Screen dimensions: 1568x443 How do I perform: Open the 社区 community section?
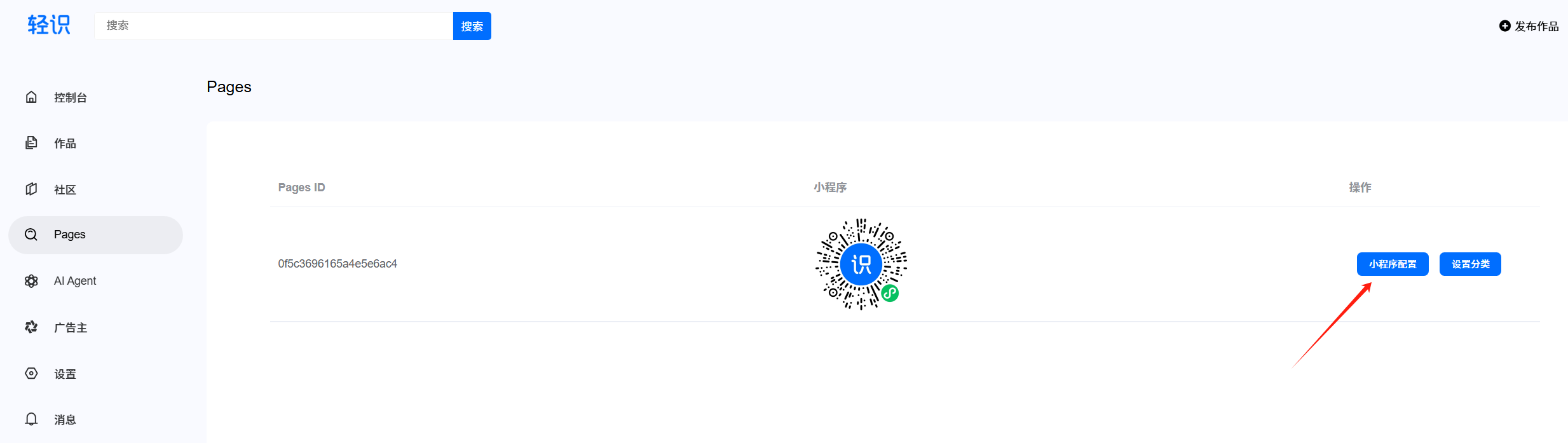(x=65, y=189)
